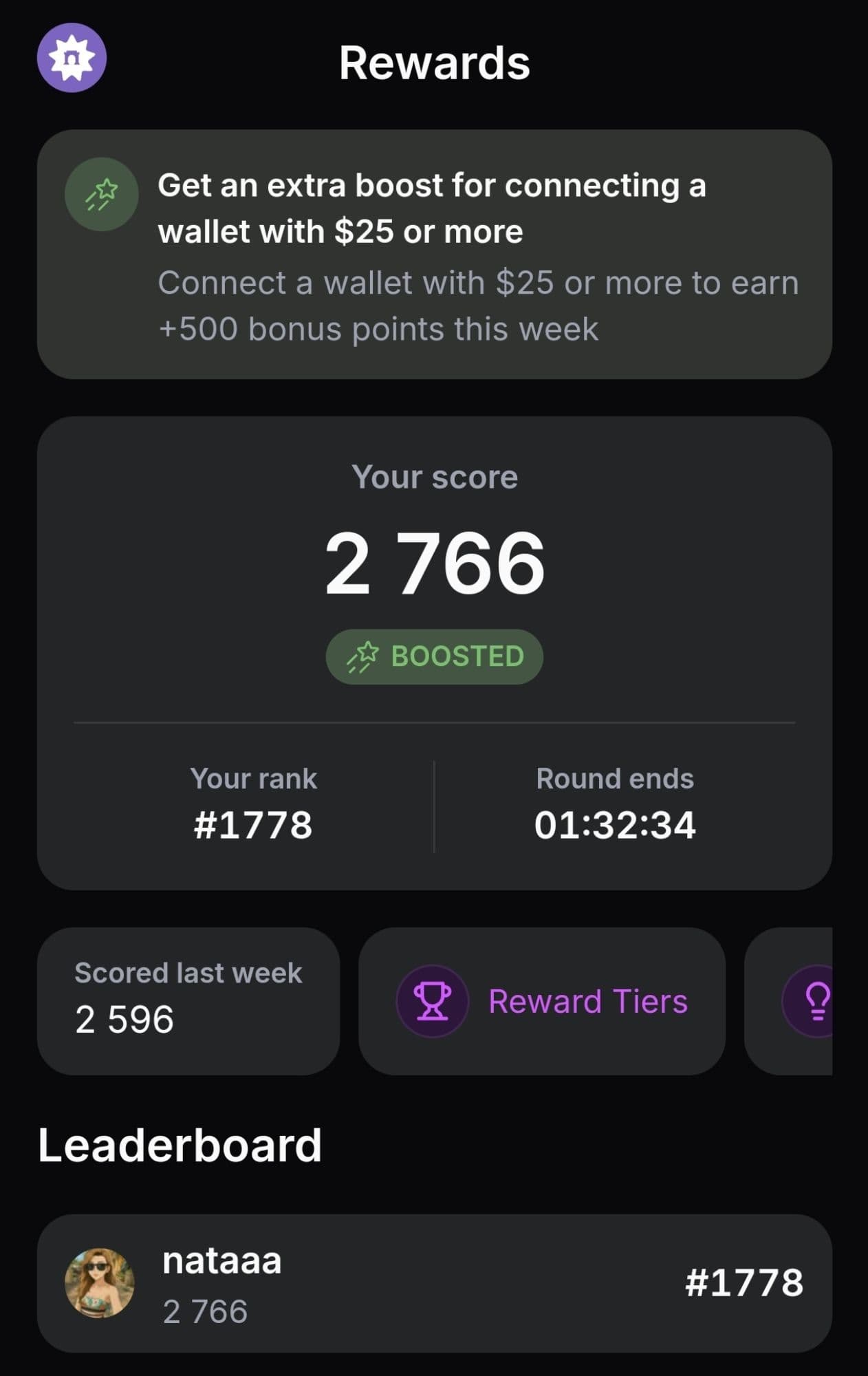The height and width of the screenshot is (1376, 868).
Task: Open nataaa's leaderboard entry
Action: pyautogui.click(x=434, y=1283)
